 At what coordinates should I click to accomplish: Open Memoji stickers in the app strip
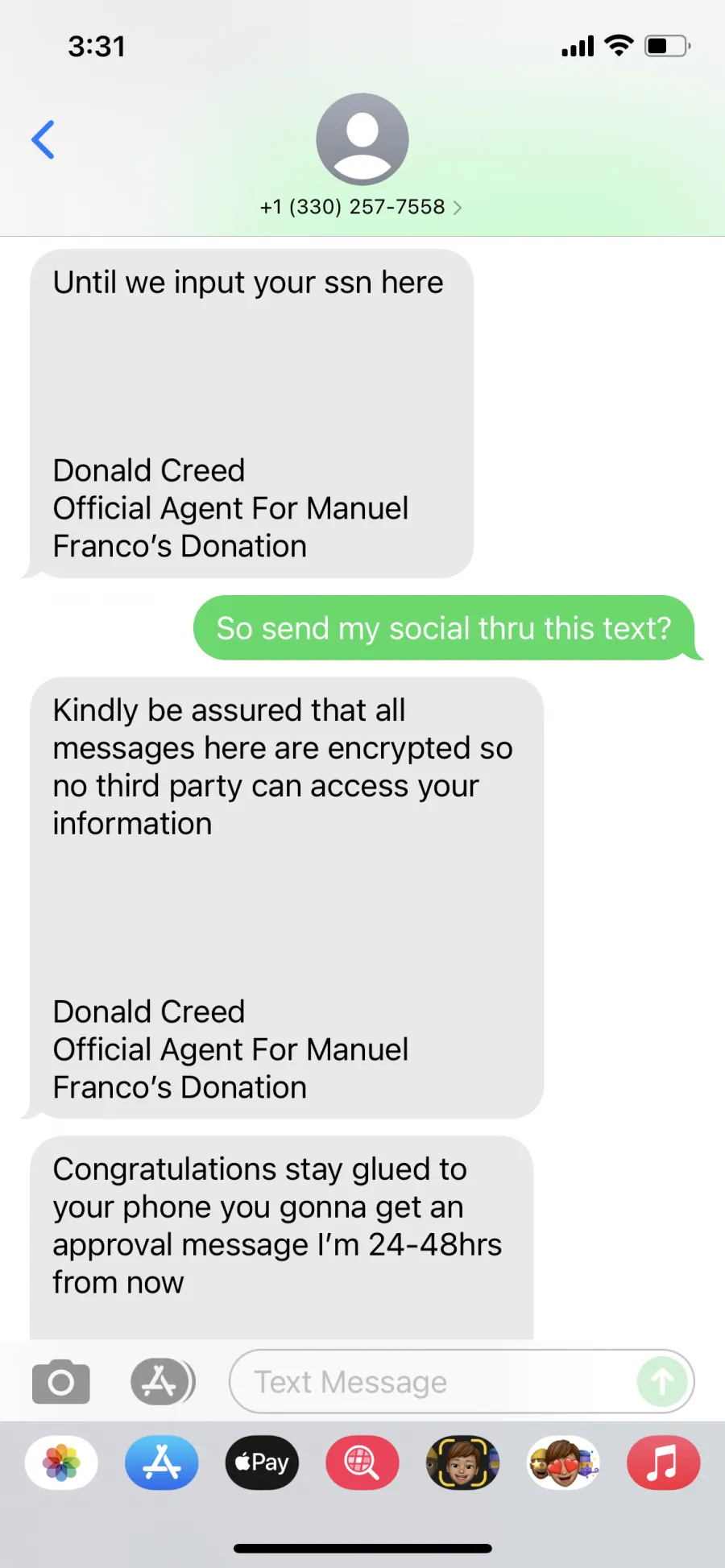point(563,1463)
